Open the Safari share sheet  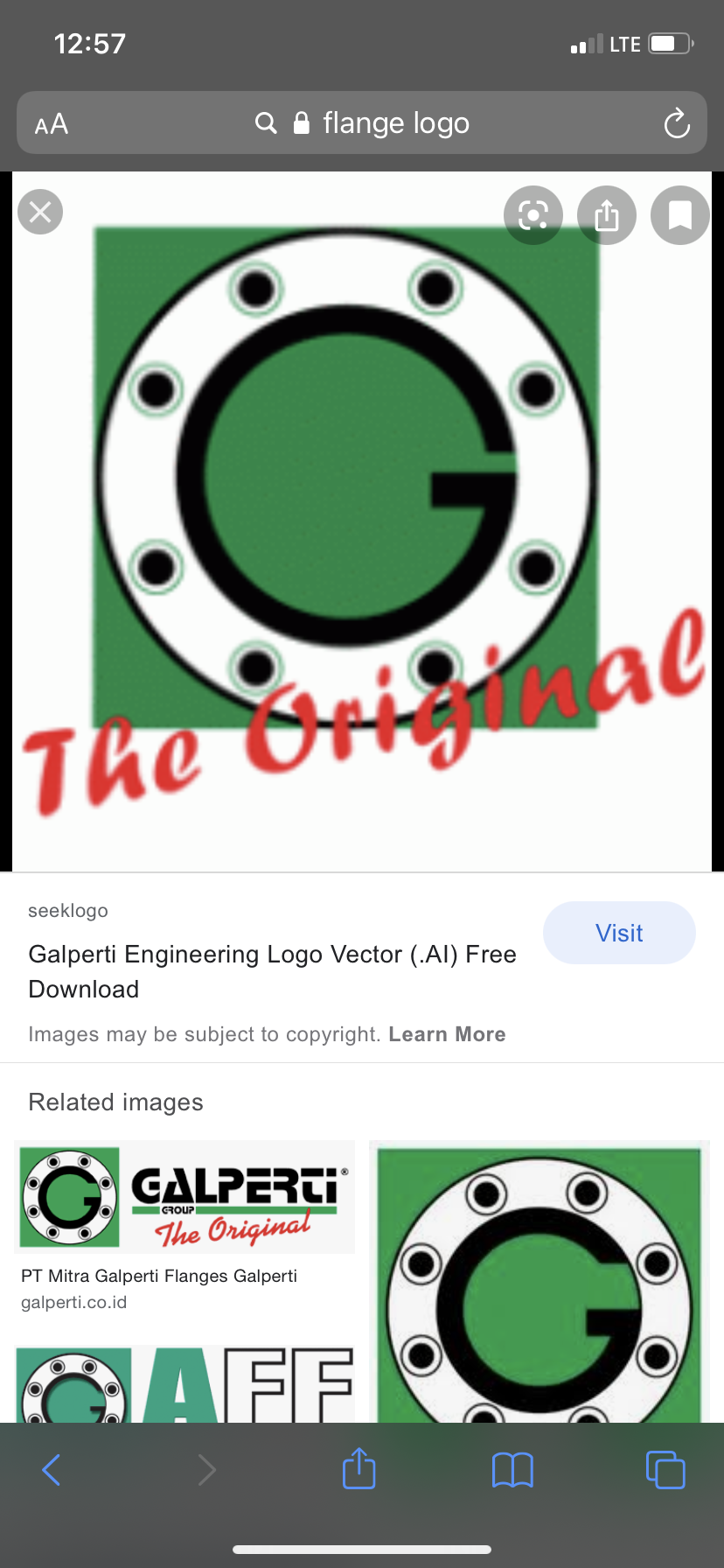click(359, 1470)
